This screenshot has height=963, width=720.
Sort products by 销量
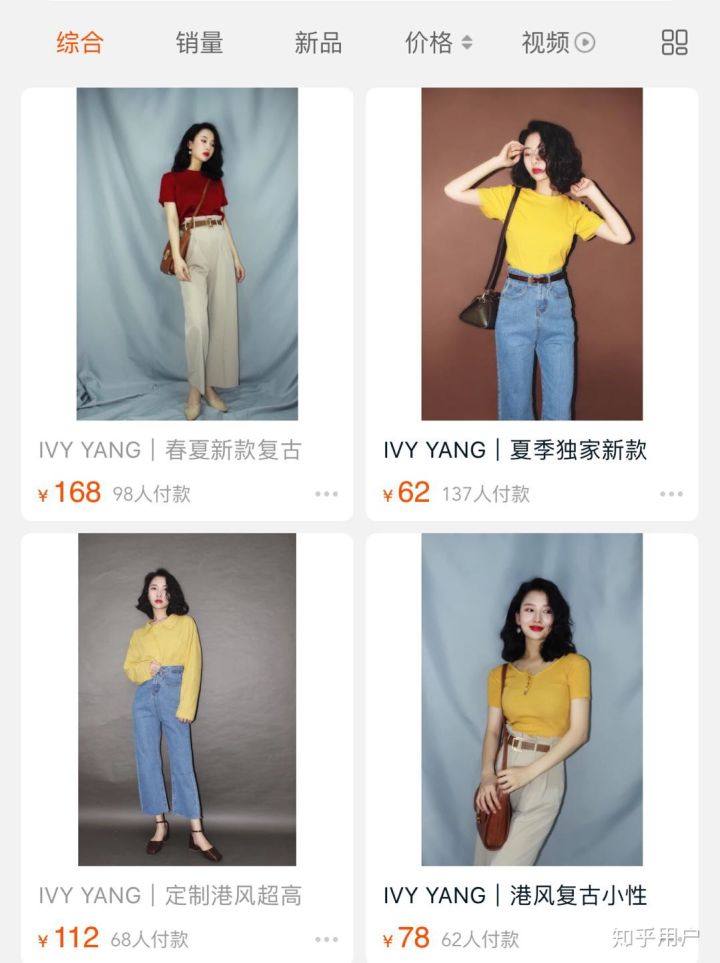click(199, 43)
